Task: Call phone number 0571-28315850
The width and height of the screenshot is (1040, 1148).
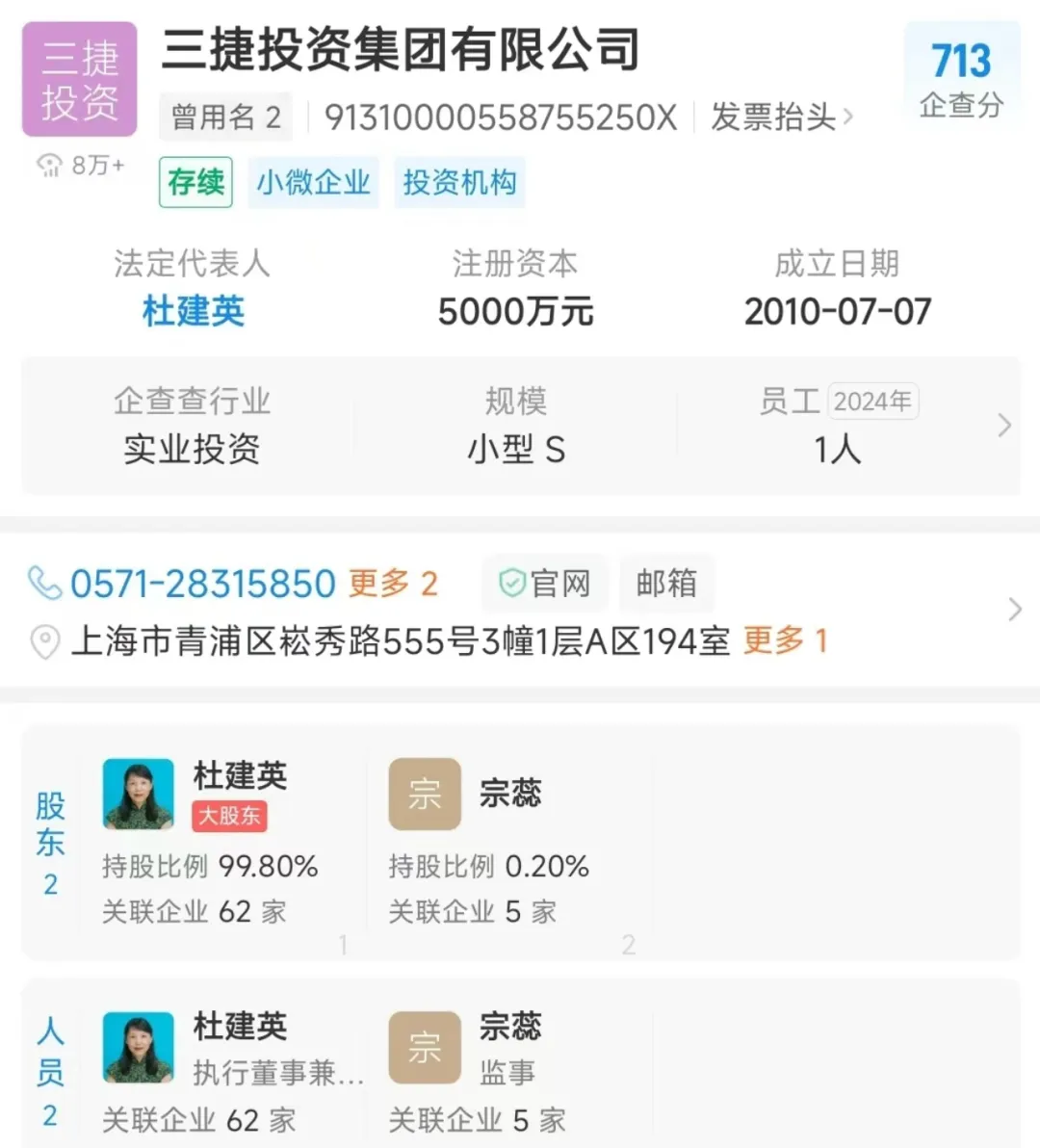Action: pos(202,584)
